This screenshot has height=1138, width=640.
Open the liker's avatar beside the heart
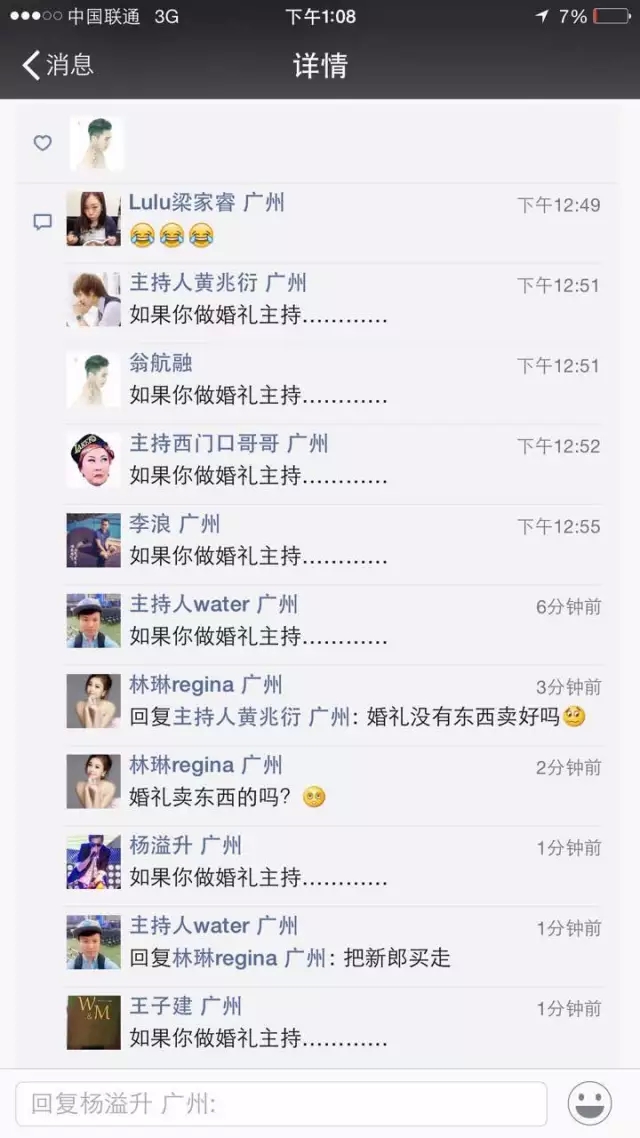[x=97, y=144]
